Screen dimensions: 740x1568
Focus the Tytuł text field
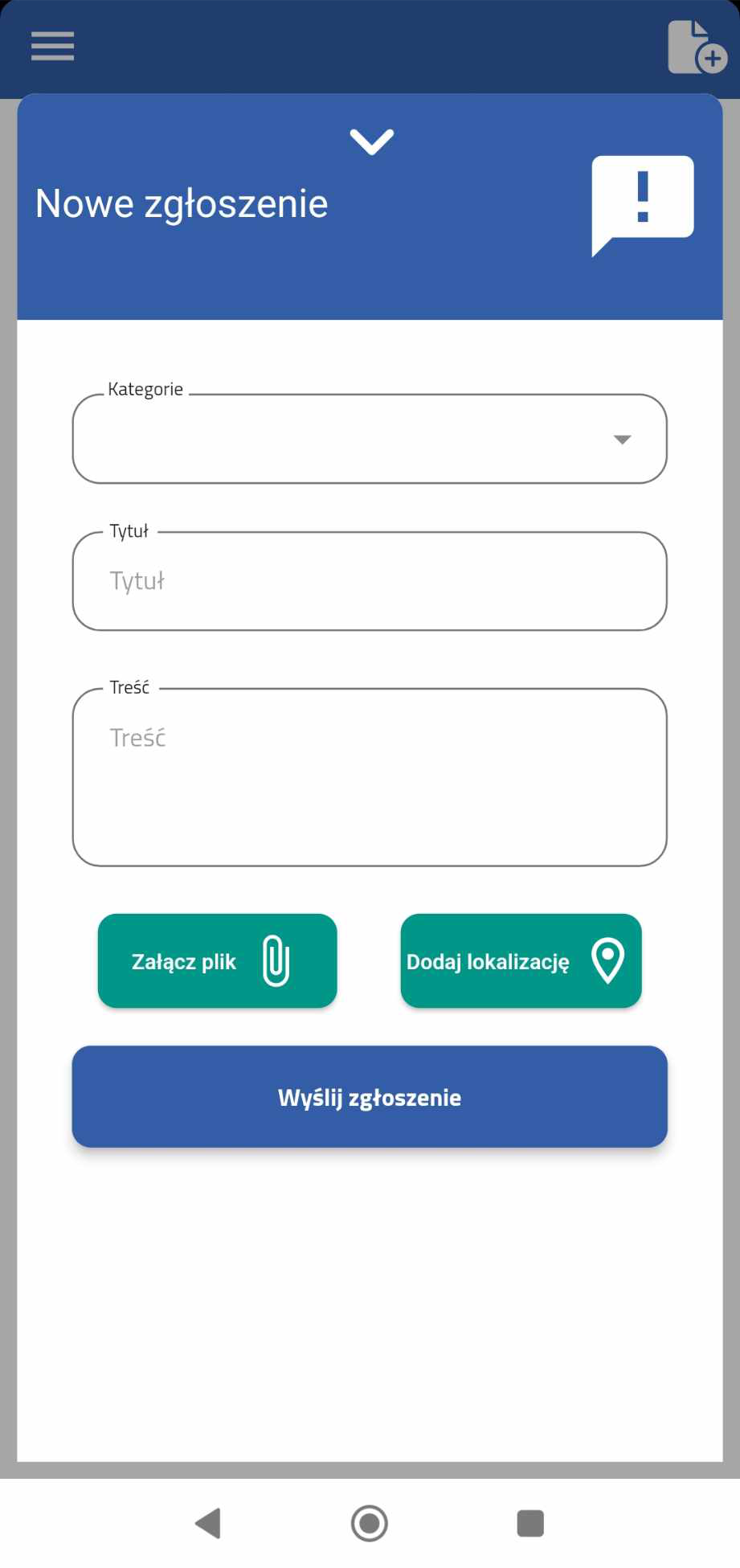point(370,581)
